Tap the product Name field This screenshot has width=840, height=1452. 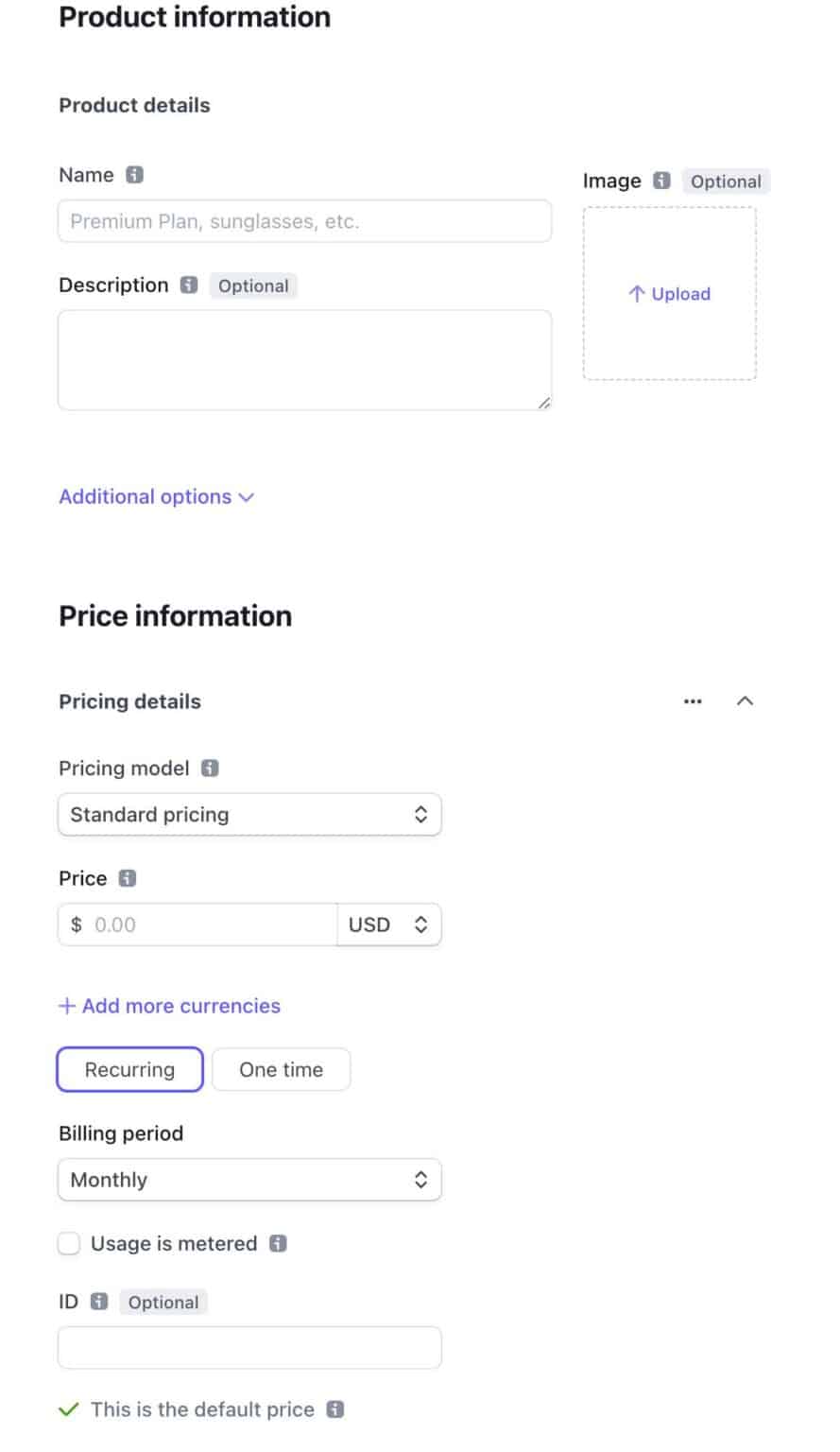click(x=304, y=221)
